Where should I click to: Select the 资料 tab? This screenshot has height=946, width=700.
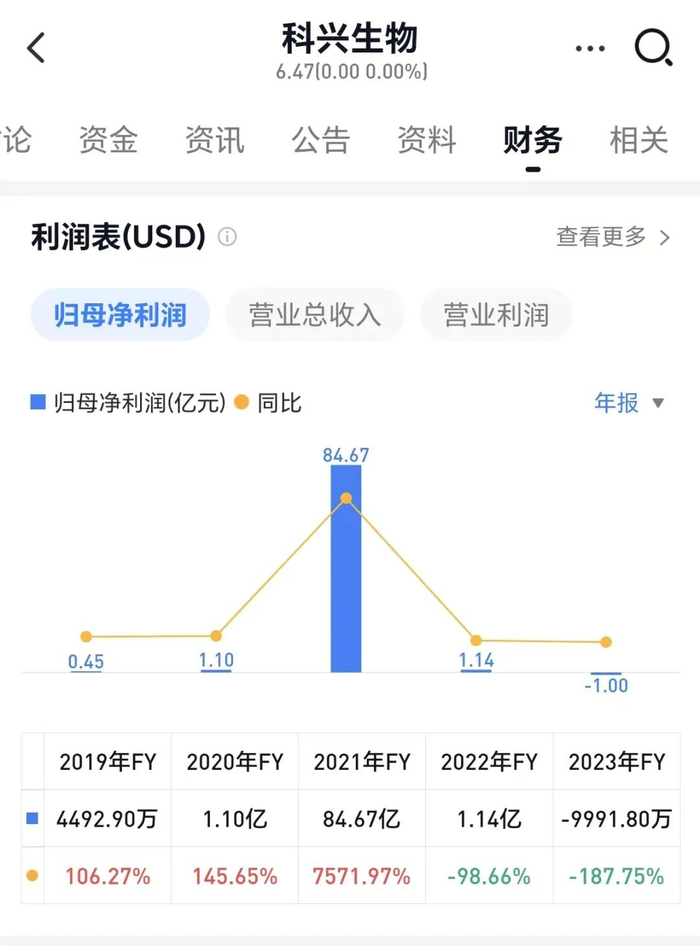[x=427, y=140]
